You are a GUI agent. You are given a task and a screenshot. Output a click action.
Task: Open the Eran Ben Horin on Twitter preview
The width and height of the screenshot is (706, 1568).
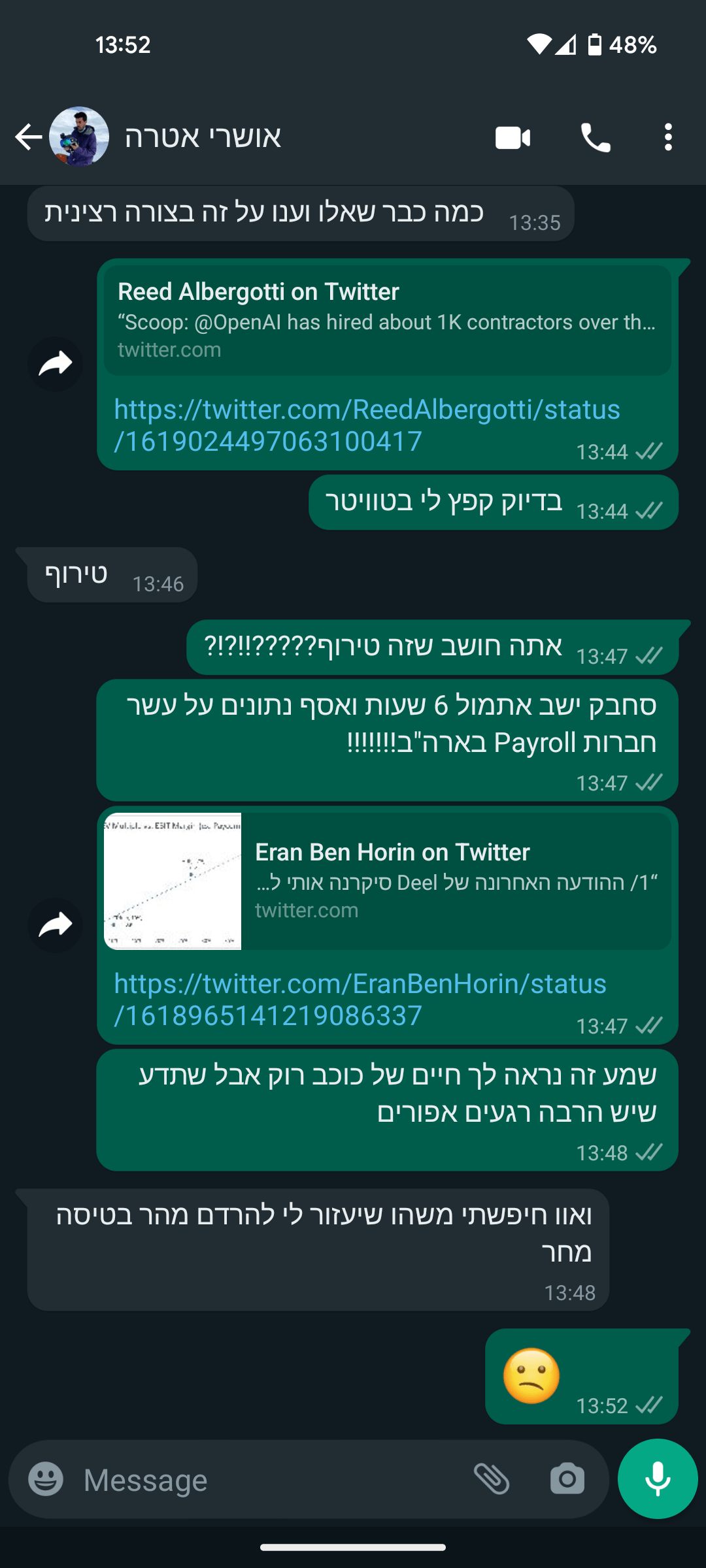388,881
